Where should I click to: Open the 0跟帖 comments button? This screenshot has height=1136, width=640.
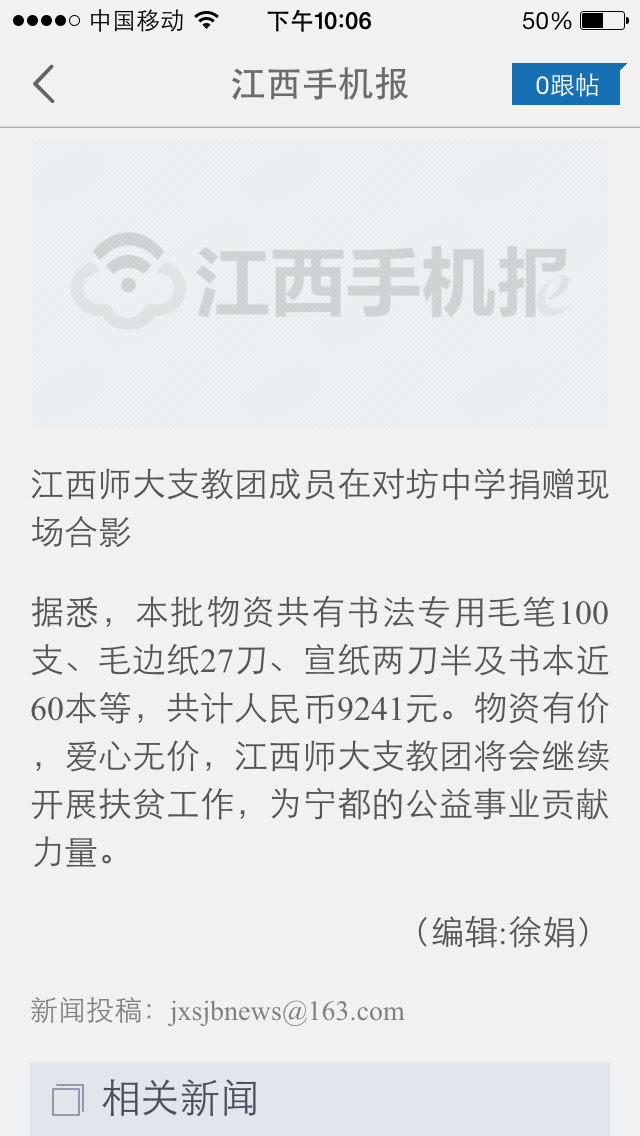pyautogui.click(x=568, y=84)
